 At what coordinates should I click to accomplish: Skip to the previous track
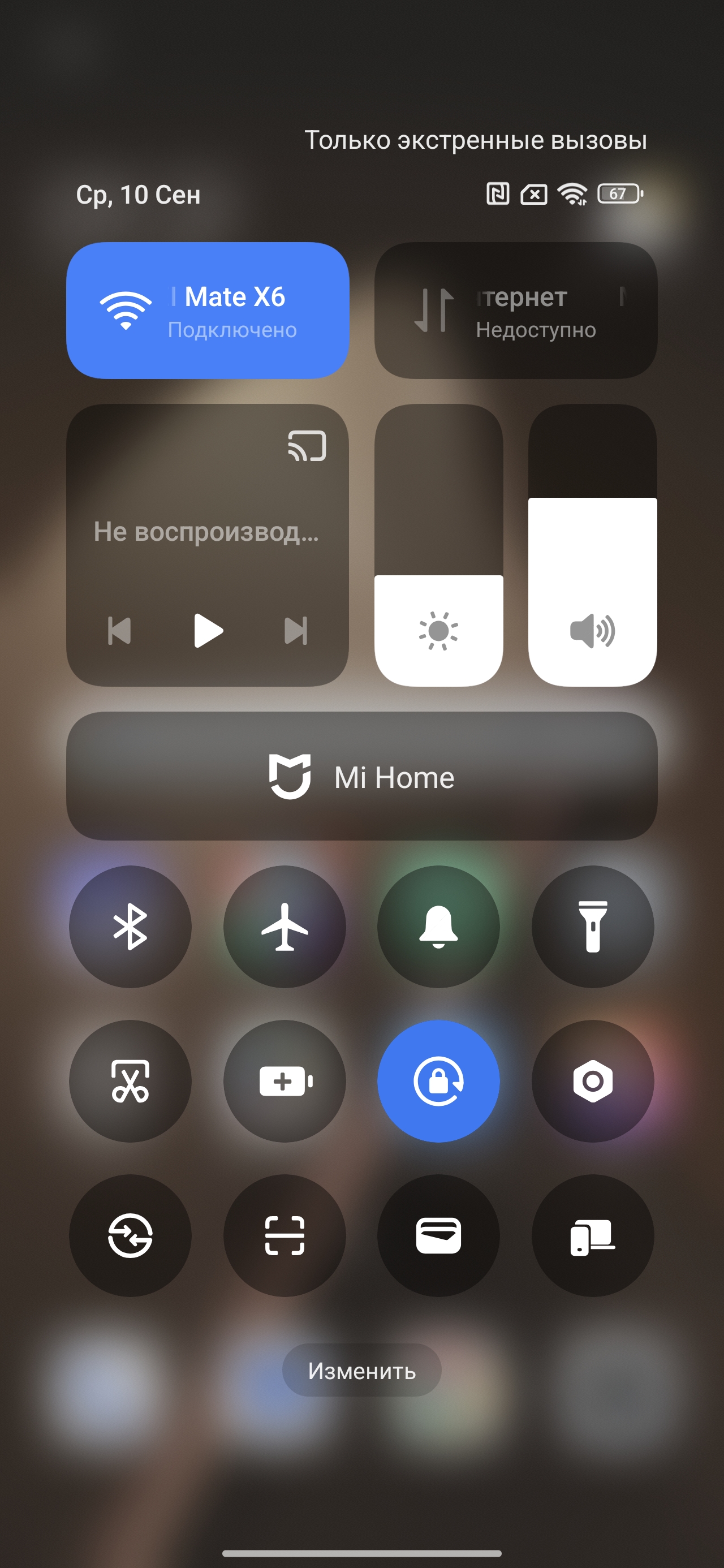pos(119,631)
